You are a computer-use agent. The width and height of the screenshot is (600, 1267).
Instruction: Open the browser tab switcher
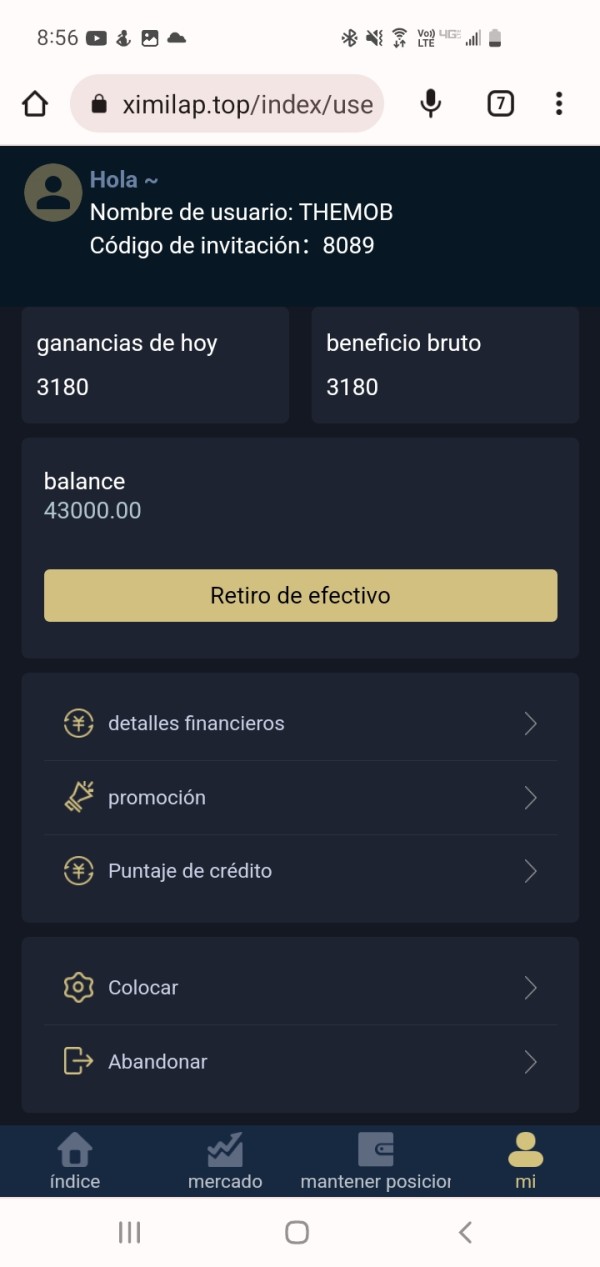[x=500, y=104]
